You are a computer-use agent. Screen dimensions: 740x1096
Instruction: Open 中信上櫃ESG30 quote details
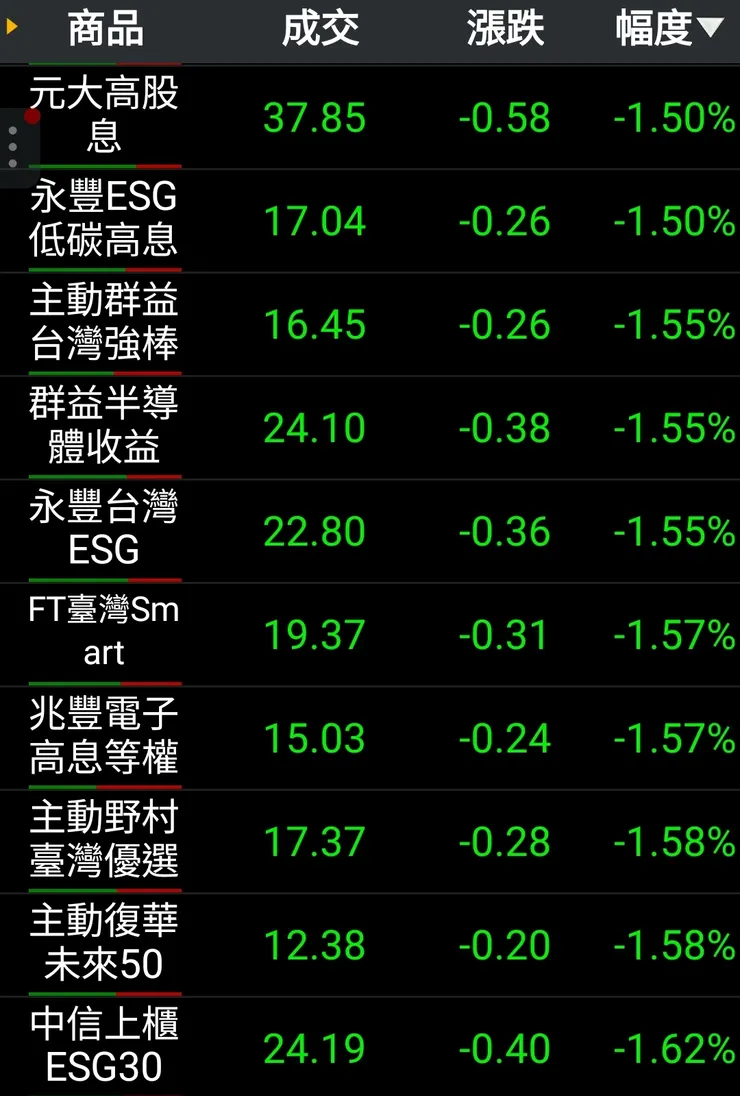[104, 1047]
